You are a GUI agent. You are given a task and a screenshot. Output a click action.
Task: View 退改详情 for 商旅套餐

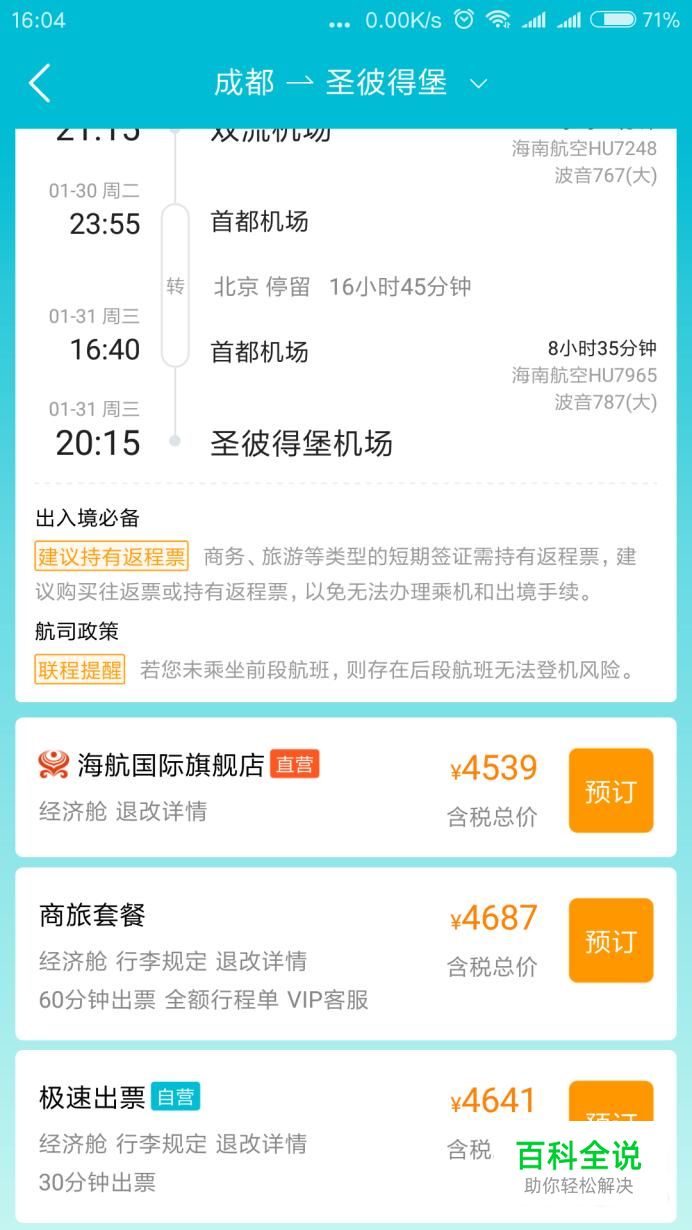(261, 961)
